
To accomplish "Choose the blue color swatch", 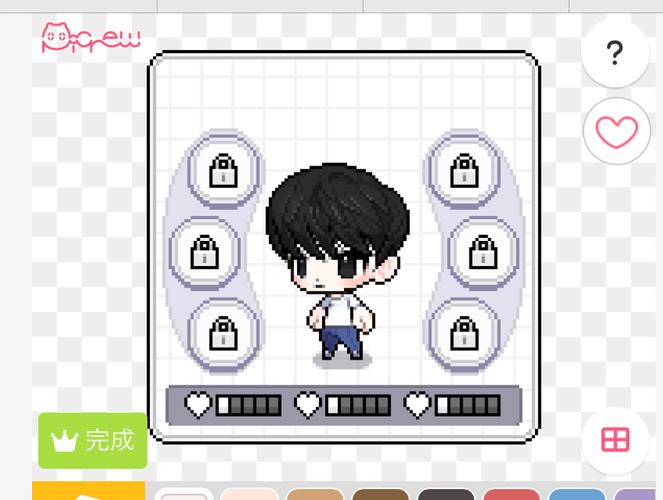I will coord(576,494).
